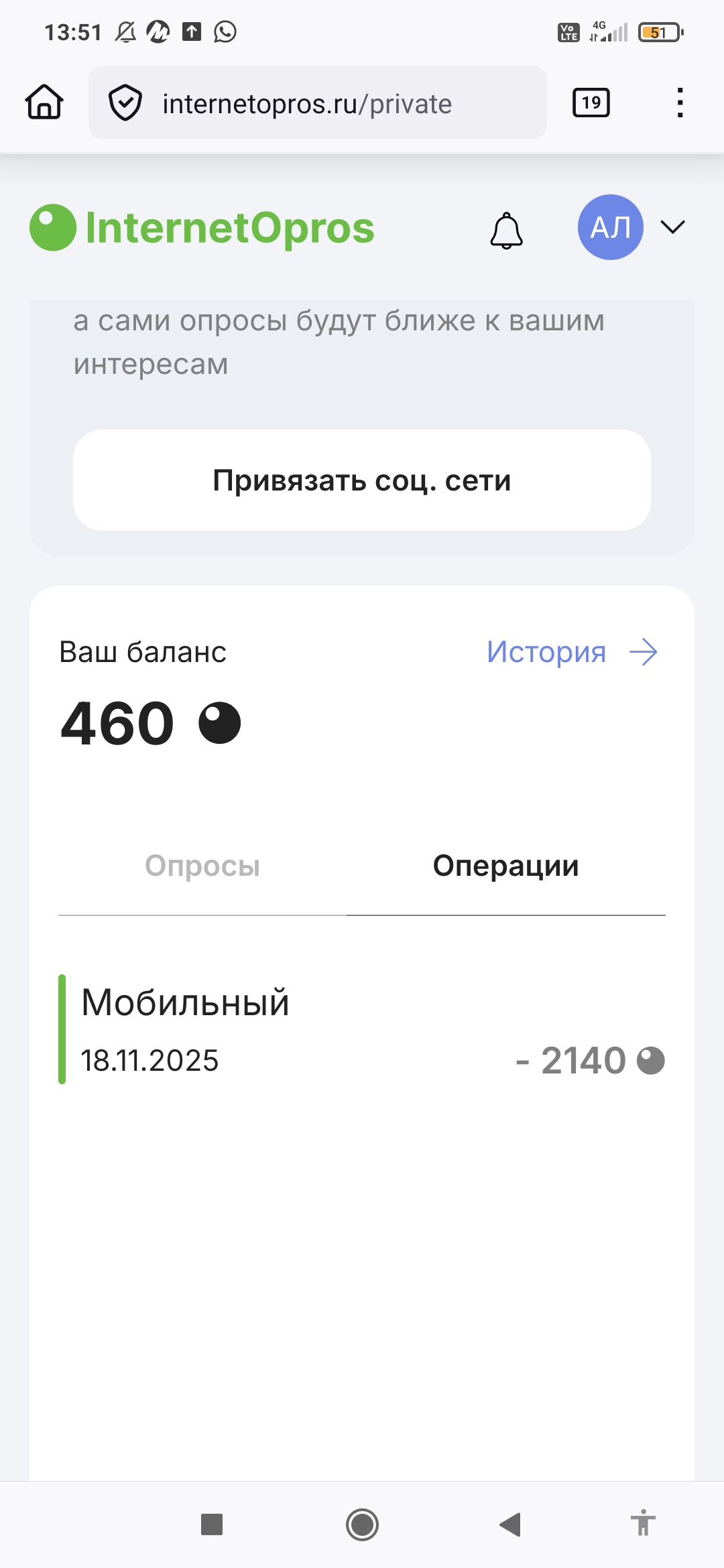Open the Мобильный operation from 18.11.2025
The width and height of the screenshot is (724, 1568).
pyautogui.click(x=362, y=1030)
